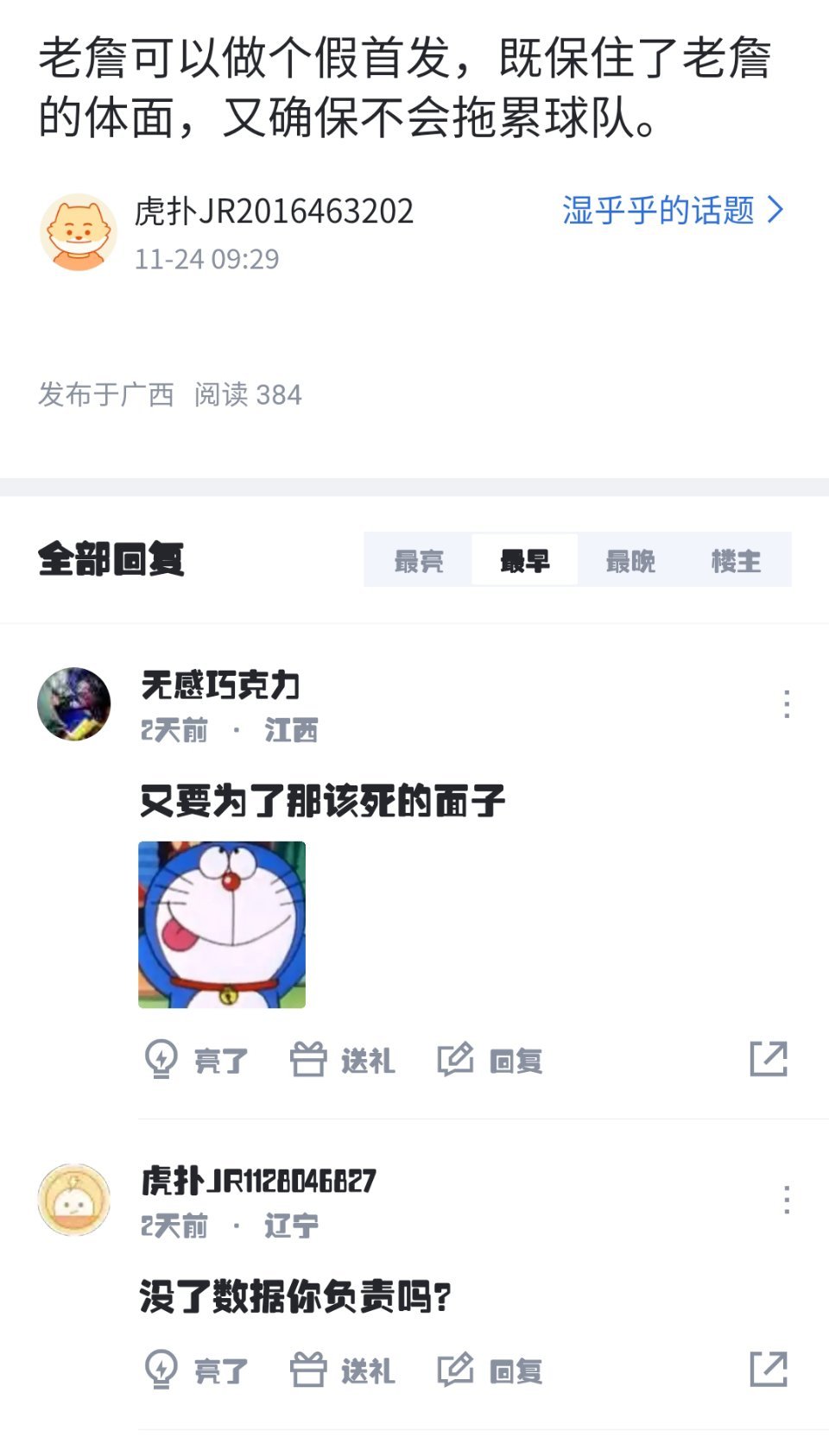
Task: Share the first reply using the export icon
Action: click(x=769, y=1059)
